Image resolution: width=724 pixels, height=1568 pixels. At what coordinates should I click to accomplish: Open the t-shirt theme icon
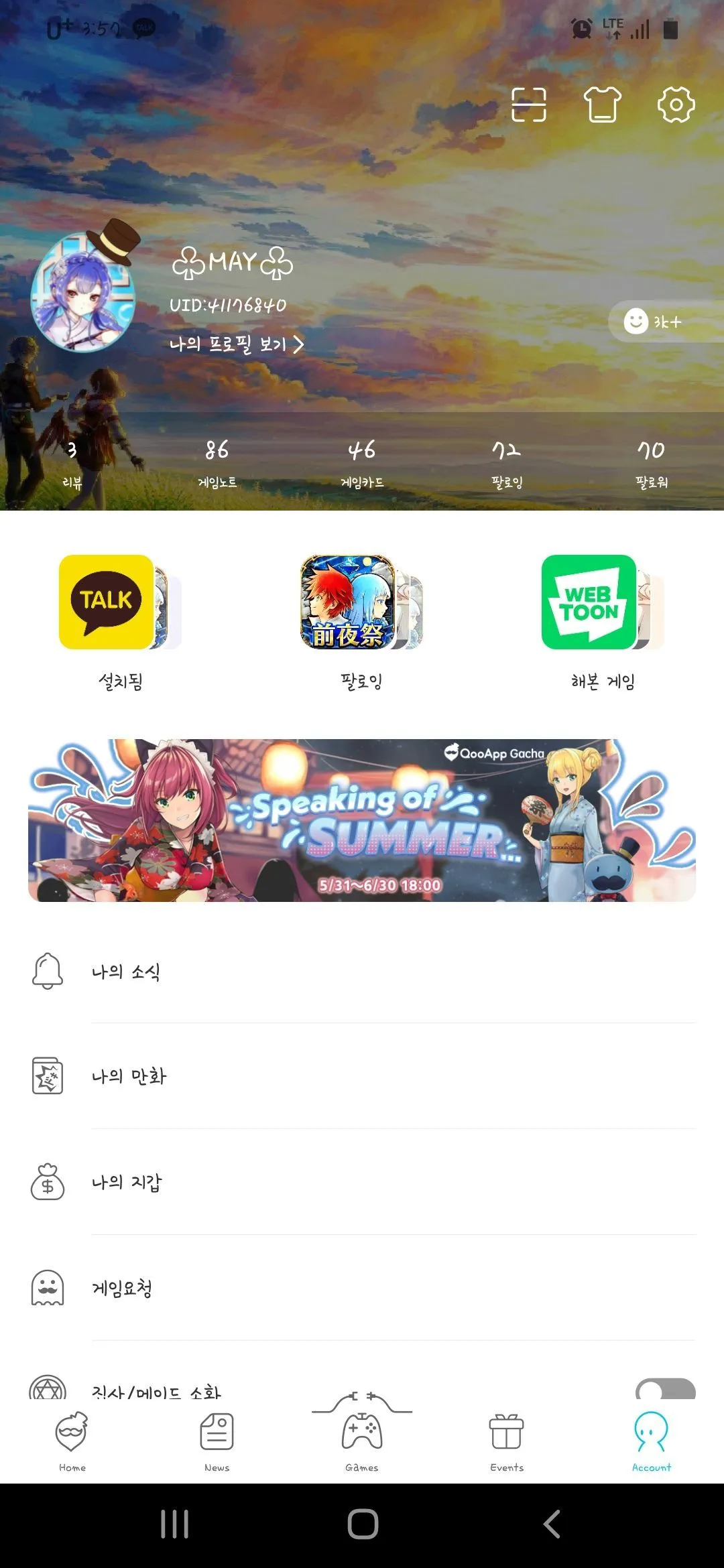point(602,105)
